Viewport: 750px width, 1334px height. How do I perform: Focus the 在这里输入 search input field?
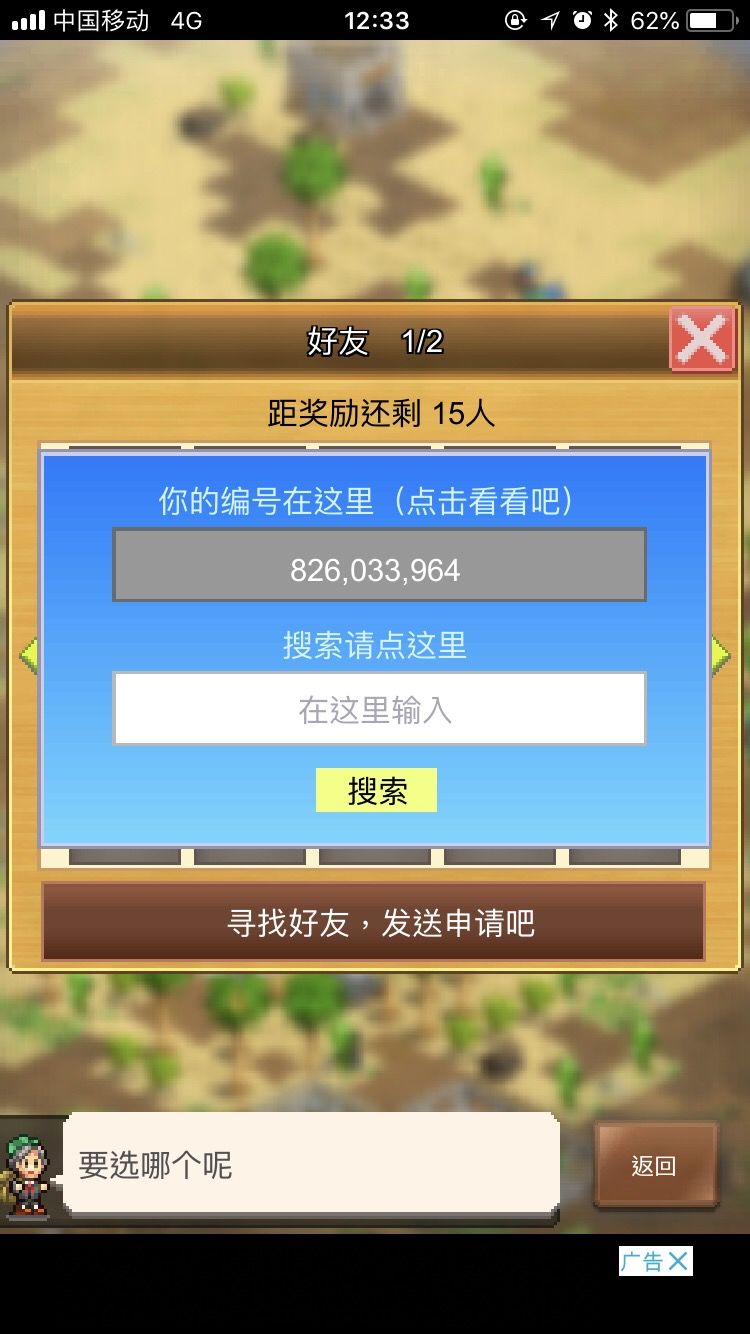click(379, 708)
